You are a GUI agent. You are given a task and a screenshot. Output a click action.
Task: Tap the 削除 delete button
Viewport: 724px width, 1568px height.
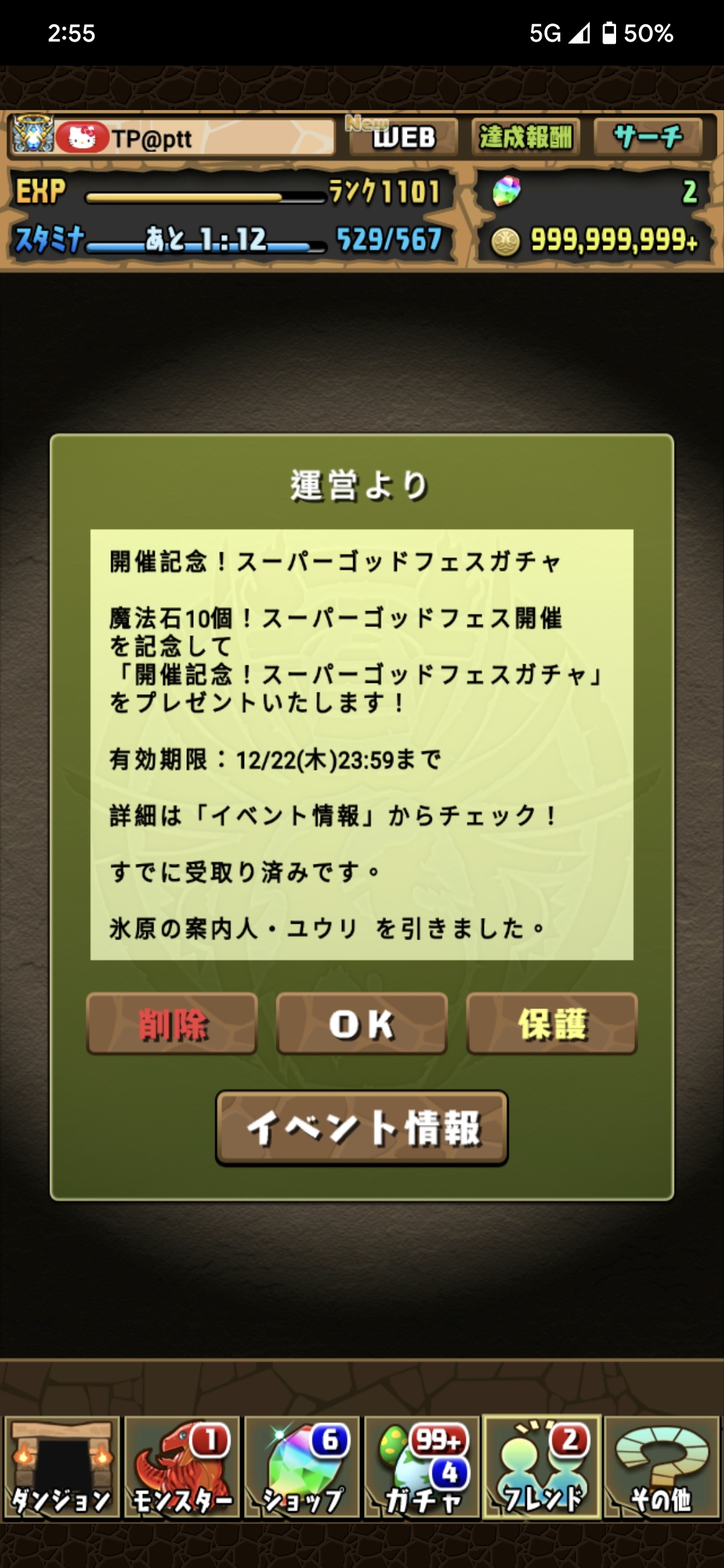(172, 1024)
